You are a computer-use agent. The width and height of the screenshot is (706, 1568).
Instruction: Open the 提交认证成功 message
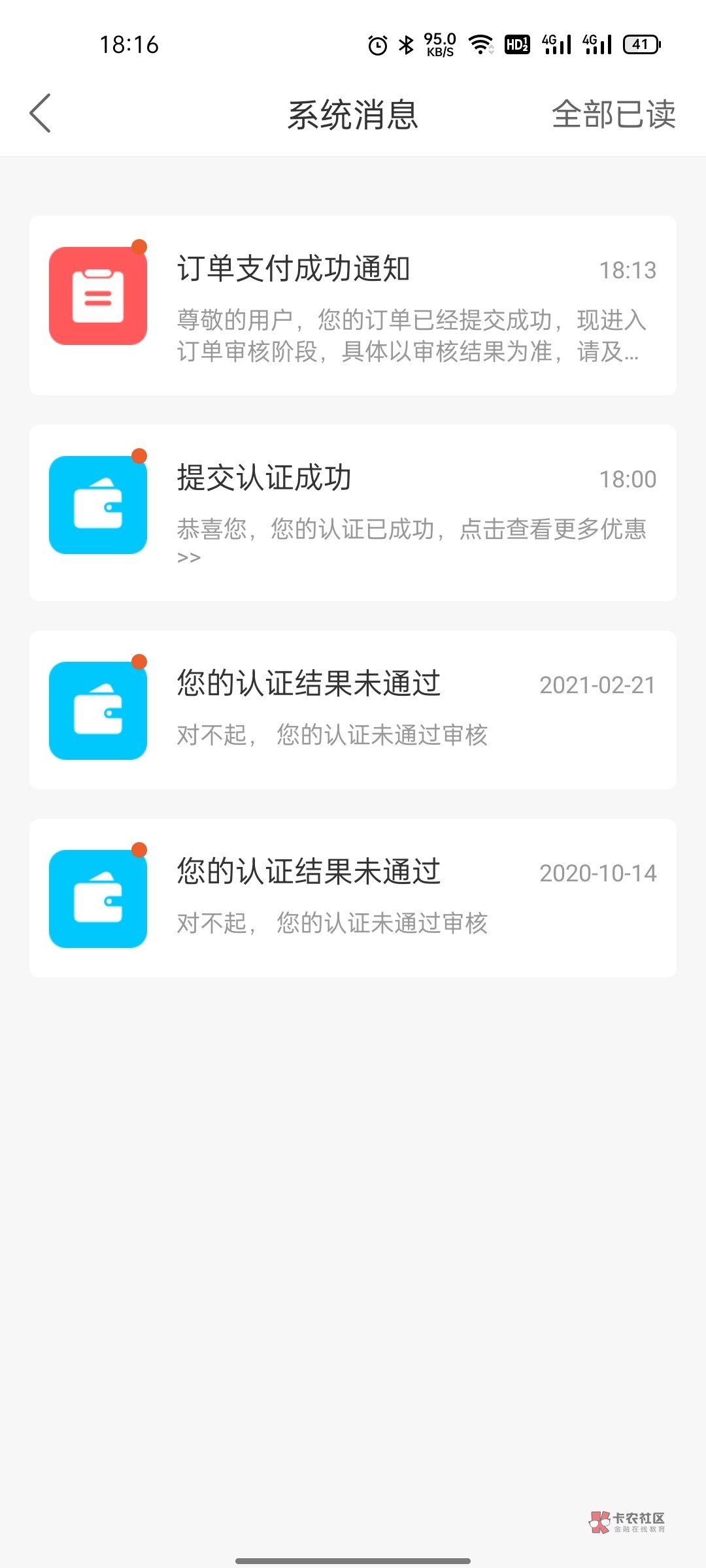pos(353,513)
